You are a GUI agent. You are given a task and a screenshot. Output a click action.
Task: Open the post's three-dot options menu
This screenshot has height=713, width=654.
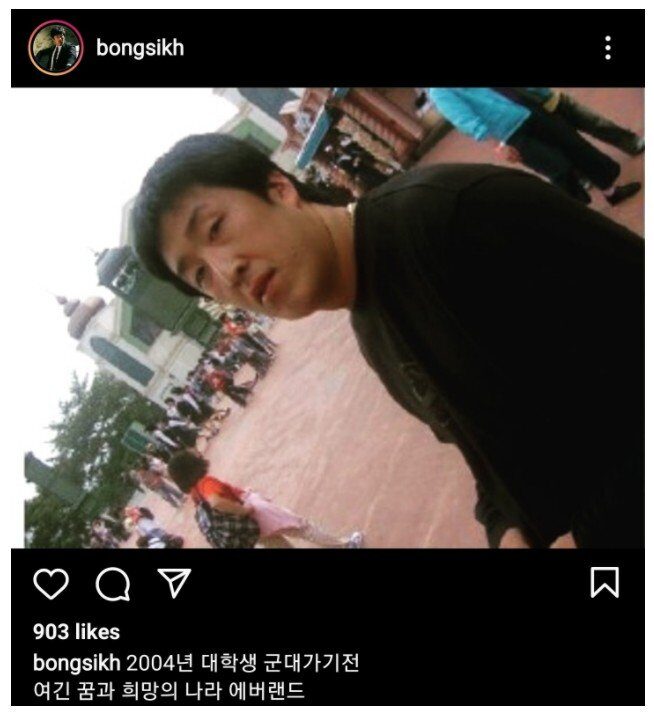click(x=607, y=48)
